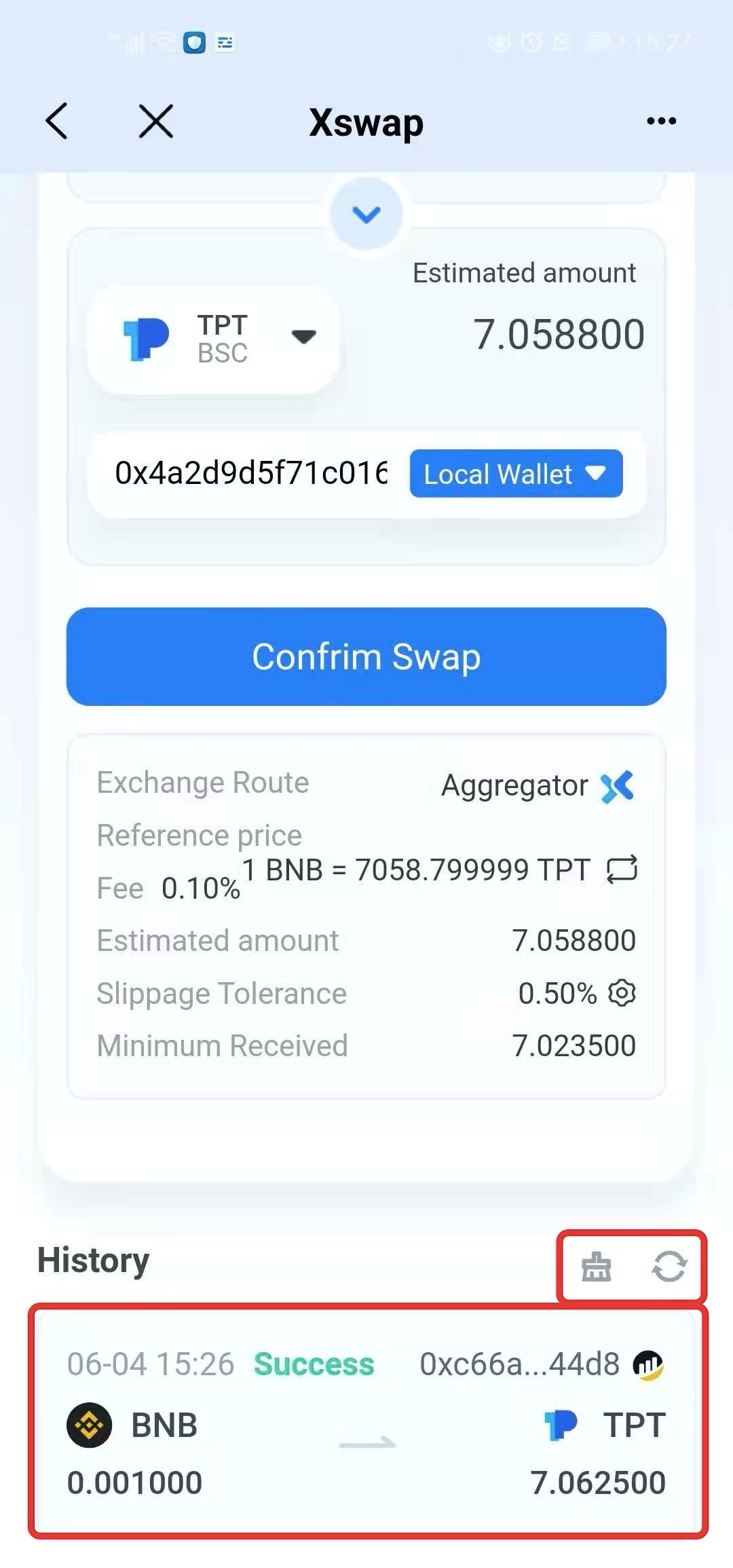733x1568 pixels.
Task: Open the three-dot overflow menu
Action: tap(661, 122)
